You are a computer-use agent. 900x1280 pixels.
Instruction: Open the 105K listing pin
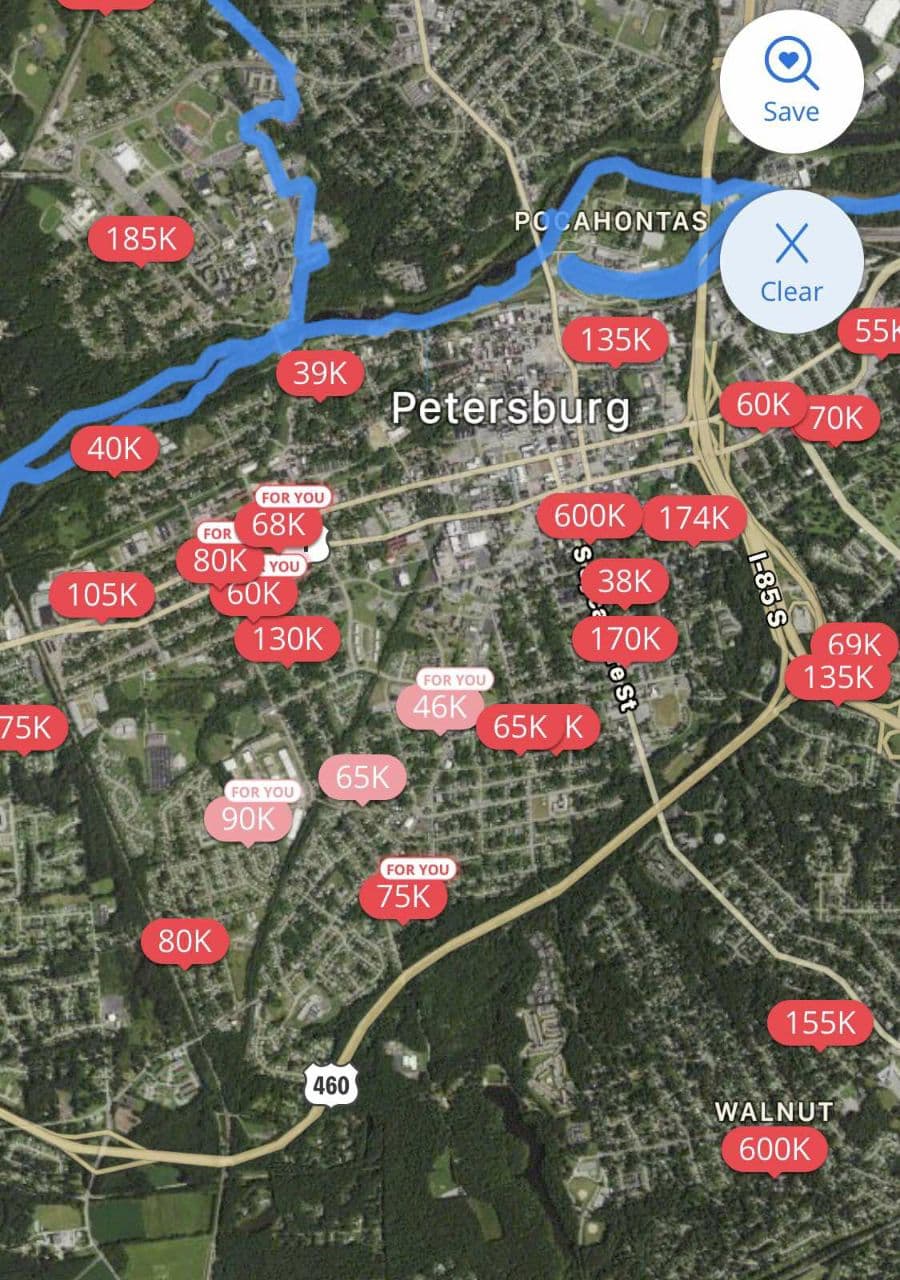[103, 596]
